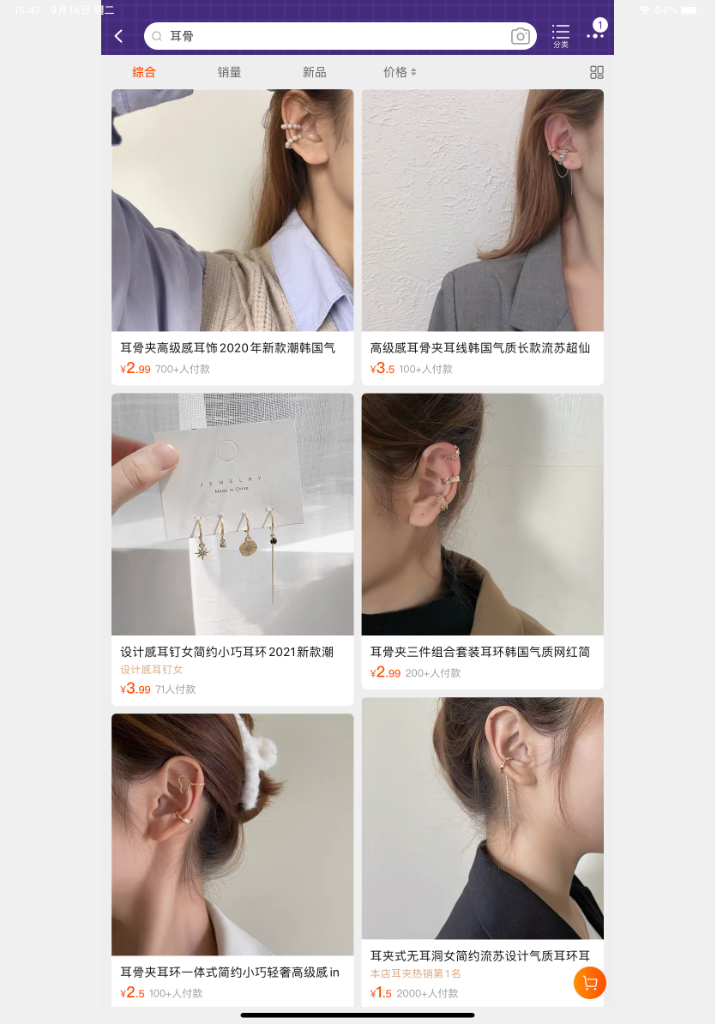Toggle the grid layout view icon
The width and height of the screenshot is (716, 1024).
[597, 72]
